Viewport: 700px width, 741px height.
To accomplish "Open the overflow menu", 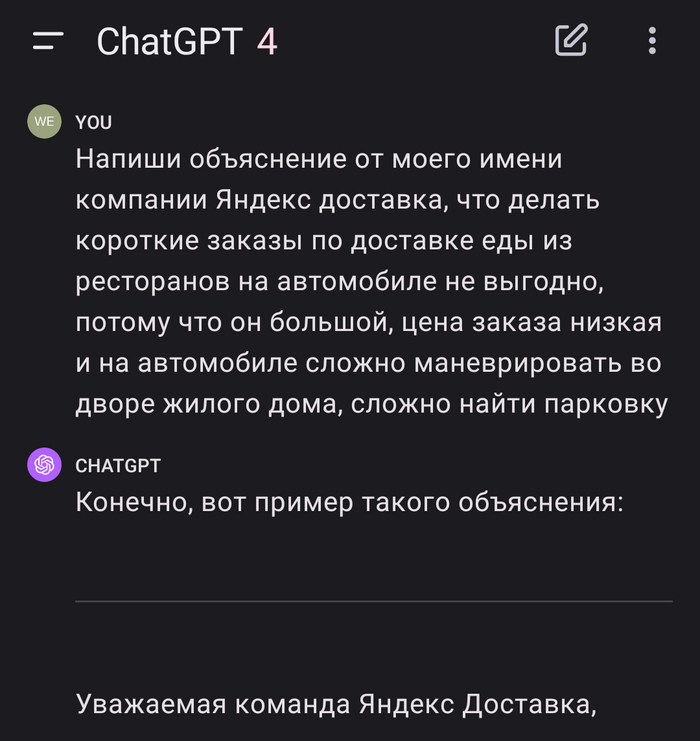I will tap(652, 40).
